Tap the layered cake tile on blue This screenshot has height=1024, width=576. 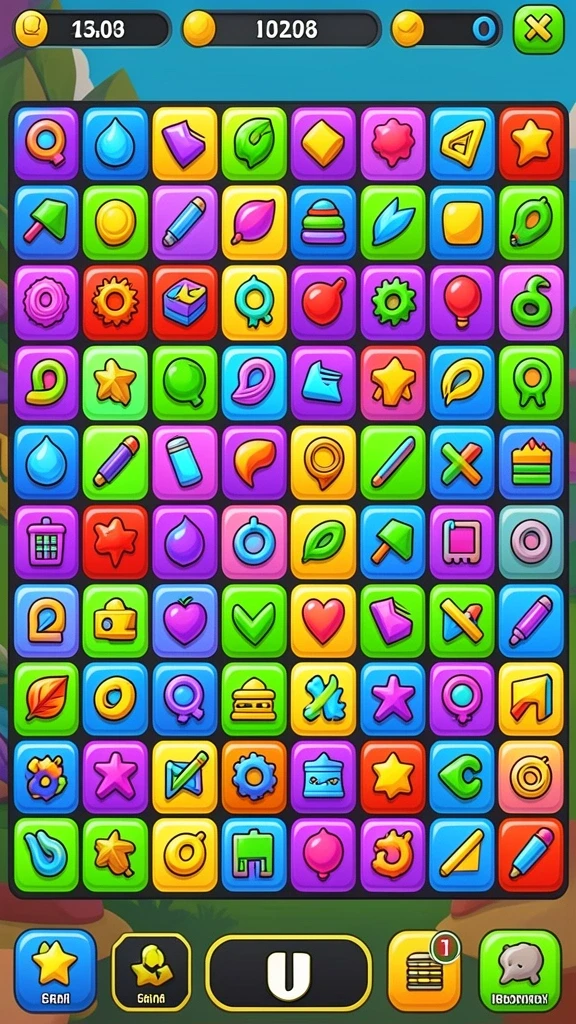531,462
